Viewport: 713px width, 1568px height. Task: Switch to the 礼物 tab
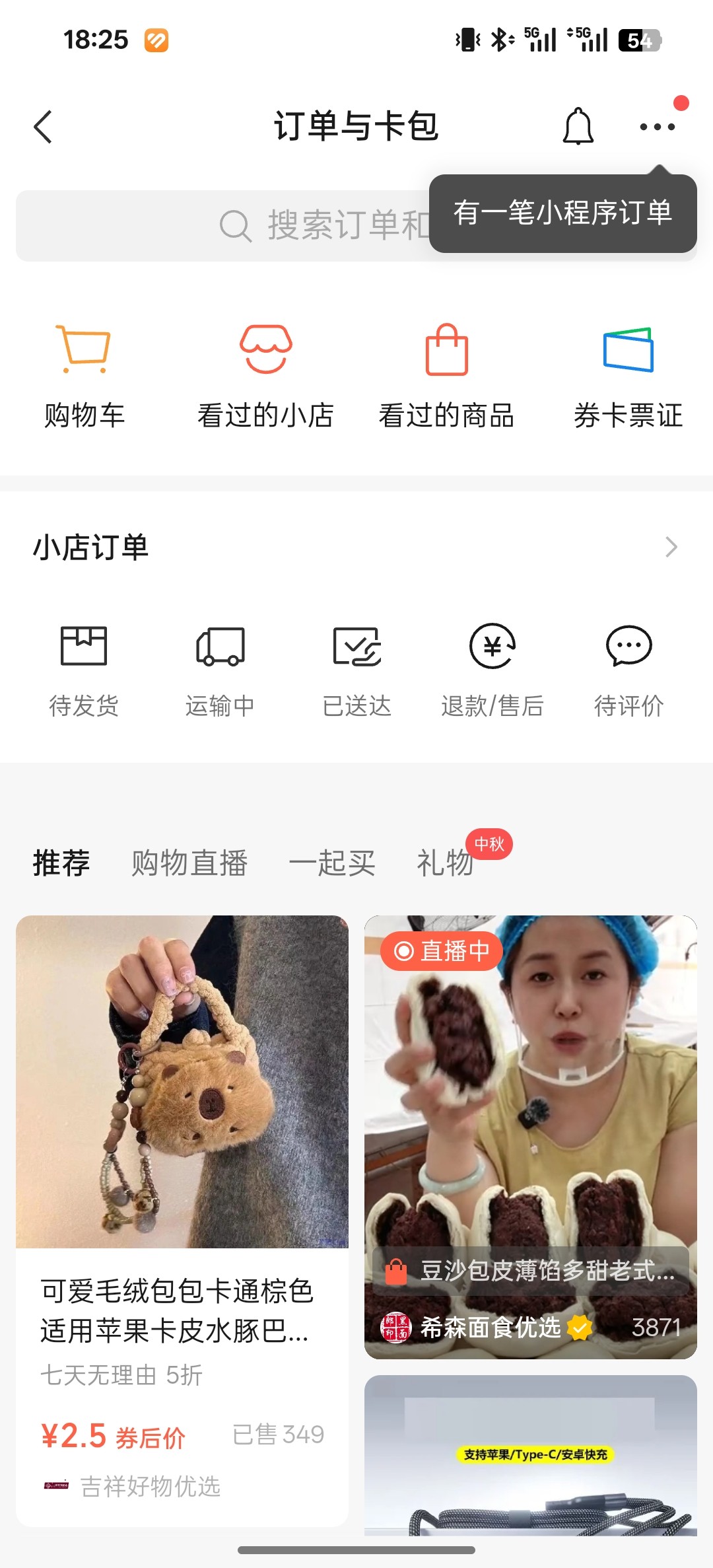(446, 863)
